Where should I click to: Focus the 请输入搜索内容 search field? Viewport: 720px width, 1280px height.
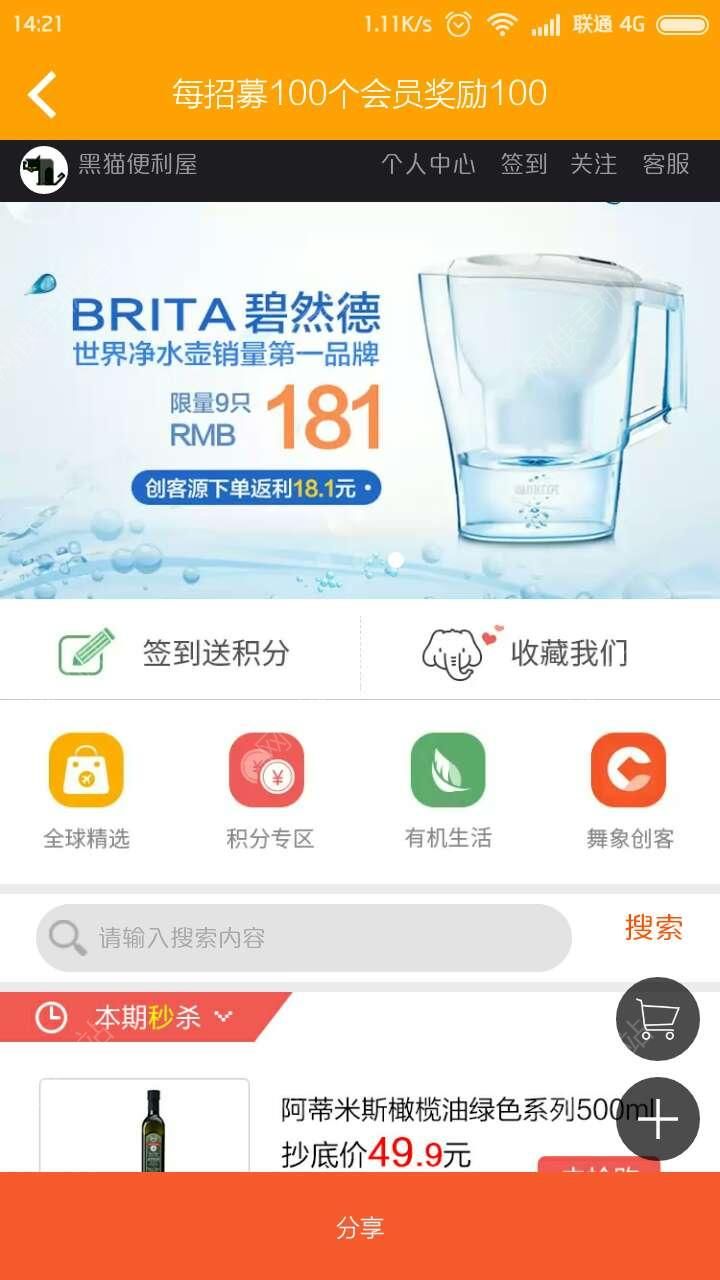(320, 938)
